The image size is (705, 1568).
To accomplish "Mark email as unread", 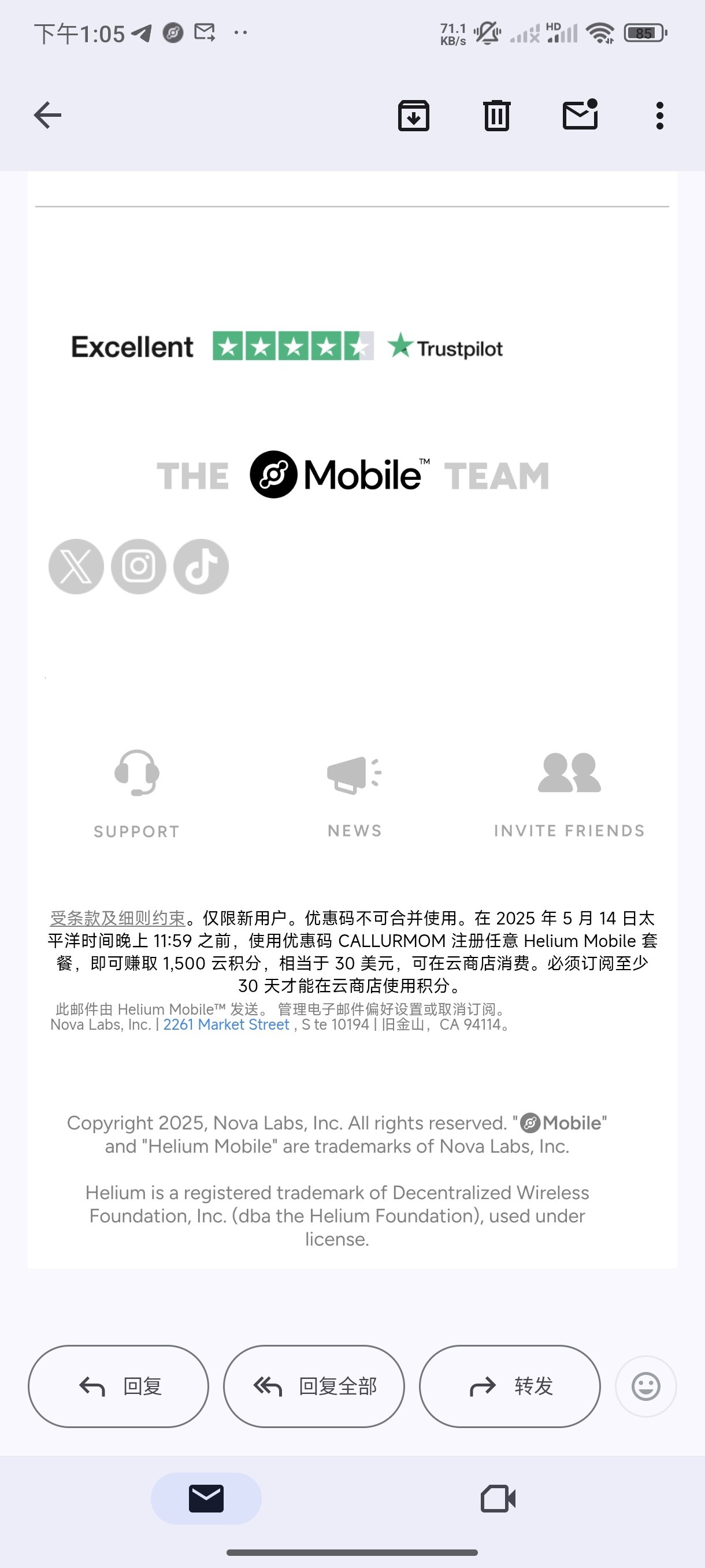I will [580, 115].
